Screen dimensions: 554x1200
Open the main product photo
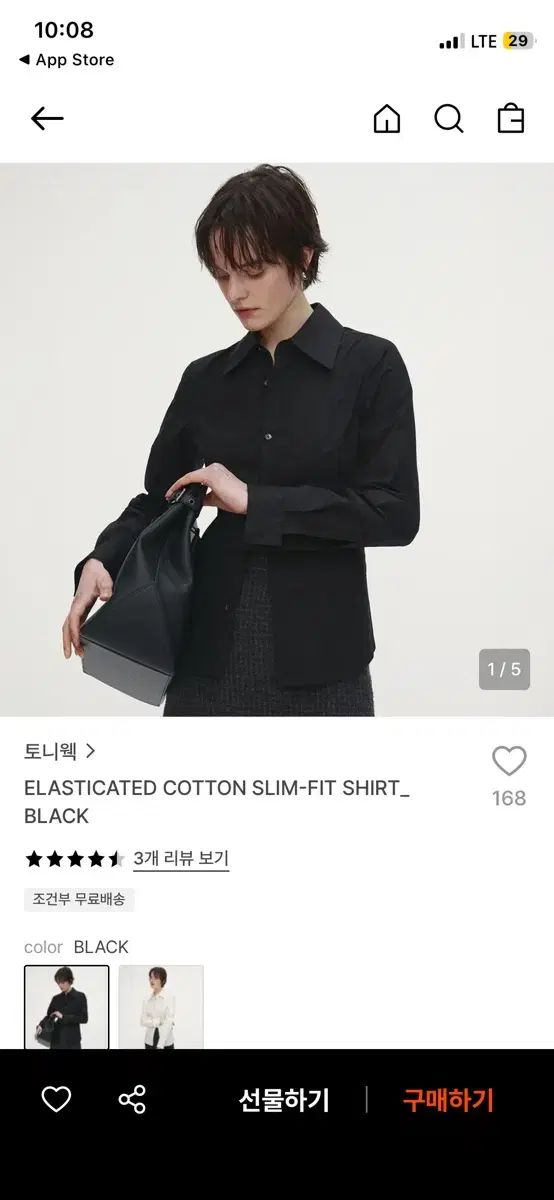[277, 440]
